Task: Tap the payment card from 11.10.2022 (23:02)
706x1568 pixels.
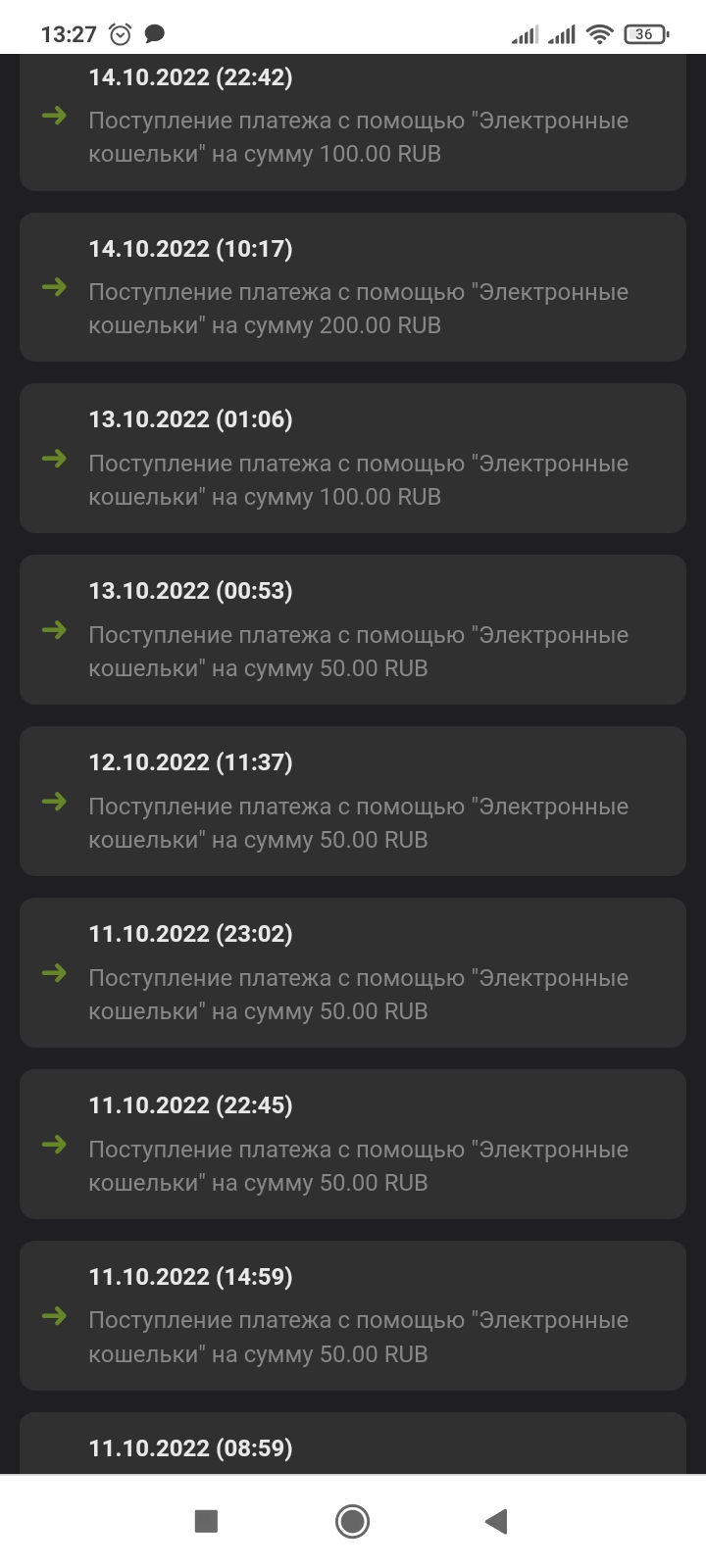Action: (x=353, y=973)
